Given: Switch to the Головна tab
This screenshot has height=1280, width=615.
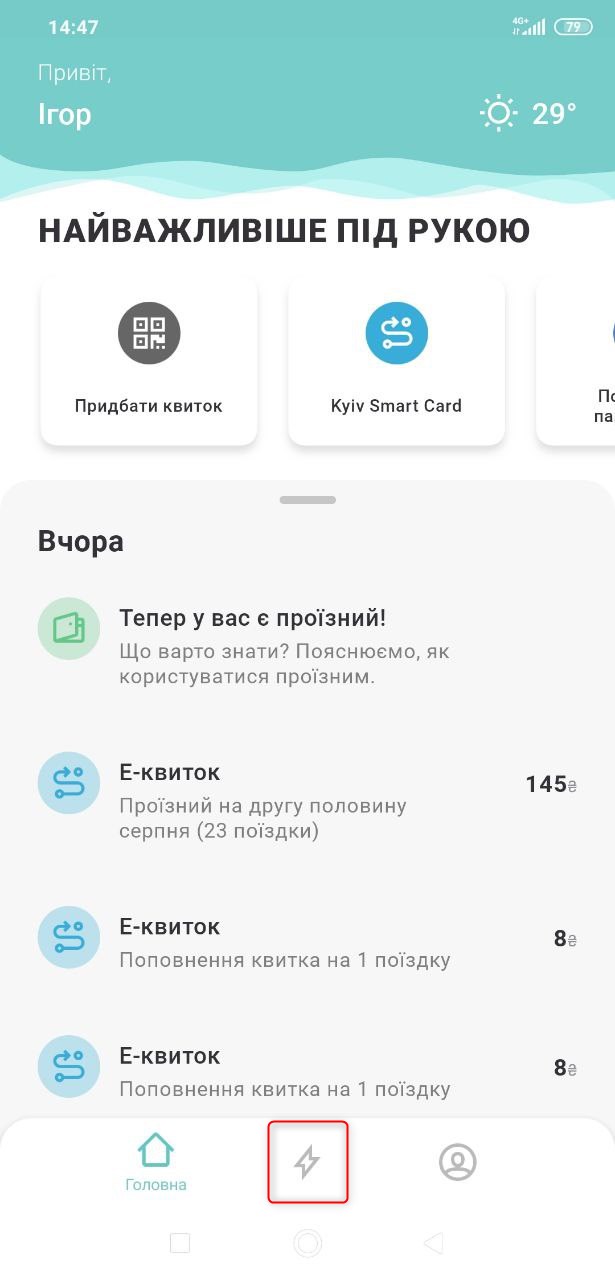Looking at the screenshot, I should (156, 1162).
